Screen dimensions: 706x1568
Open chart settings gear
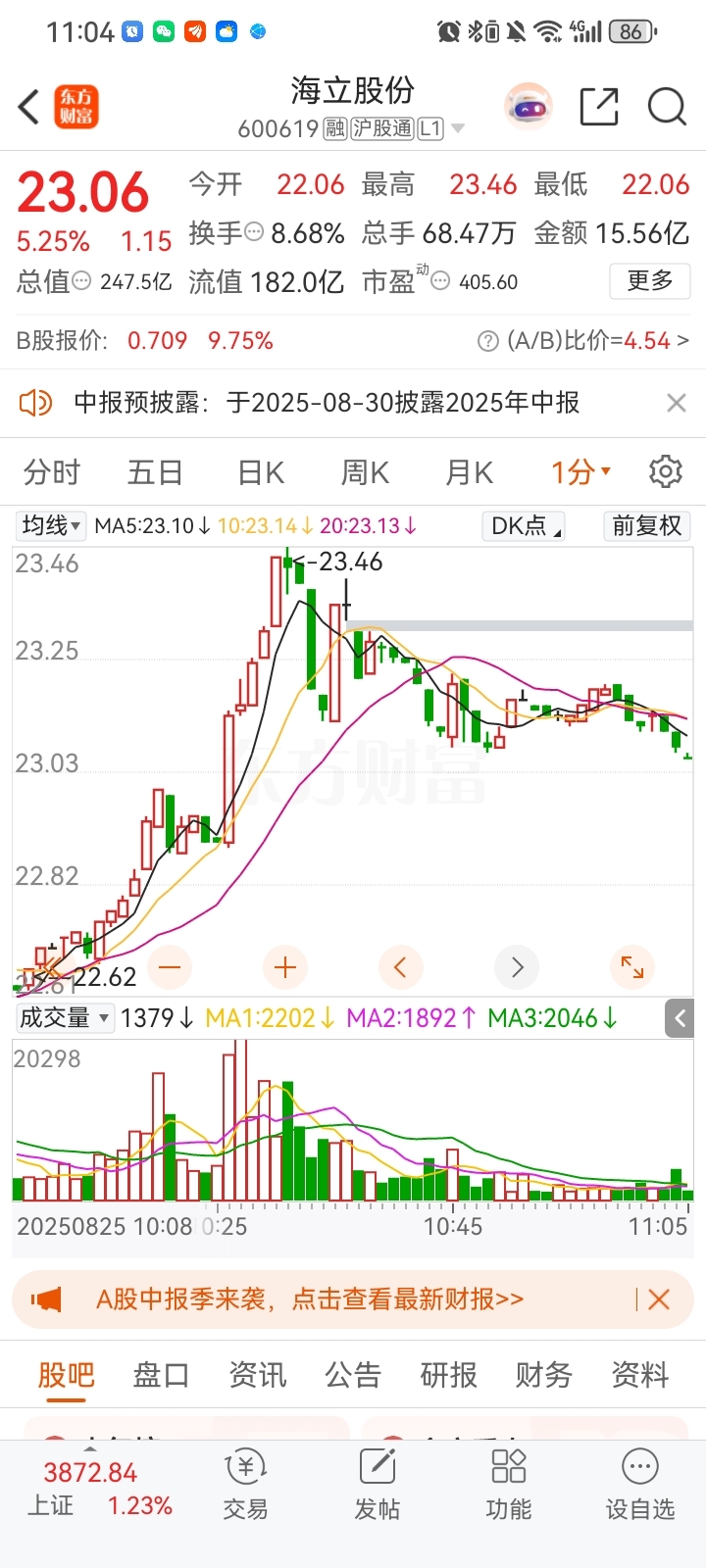[x=666, y=471]
